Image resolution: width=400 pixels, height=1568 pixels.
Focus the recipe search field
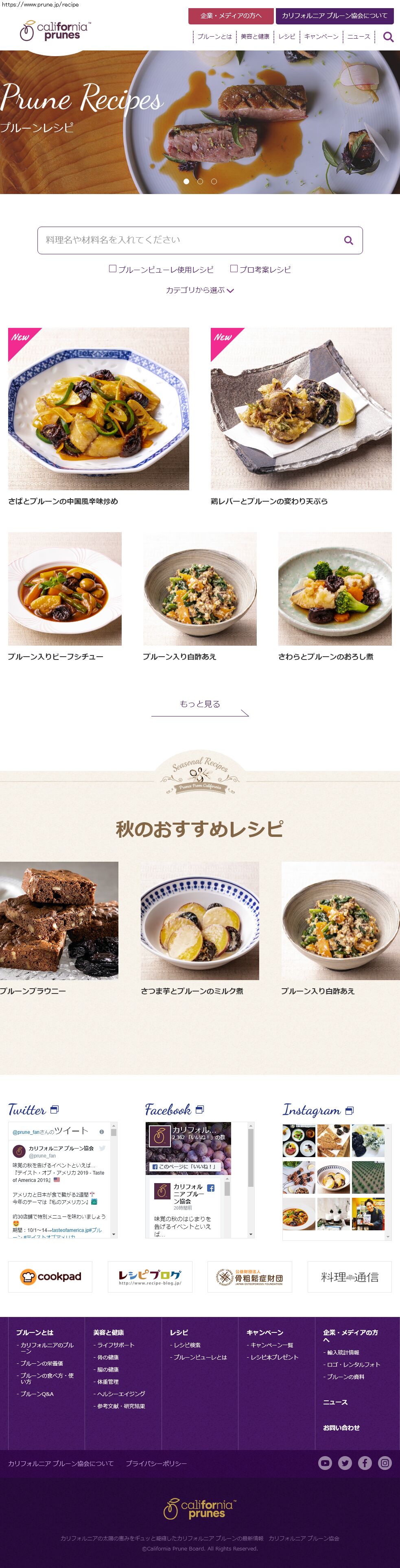pyautogui.click(x=189, y=240)
